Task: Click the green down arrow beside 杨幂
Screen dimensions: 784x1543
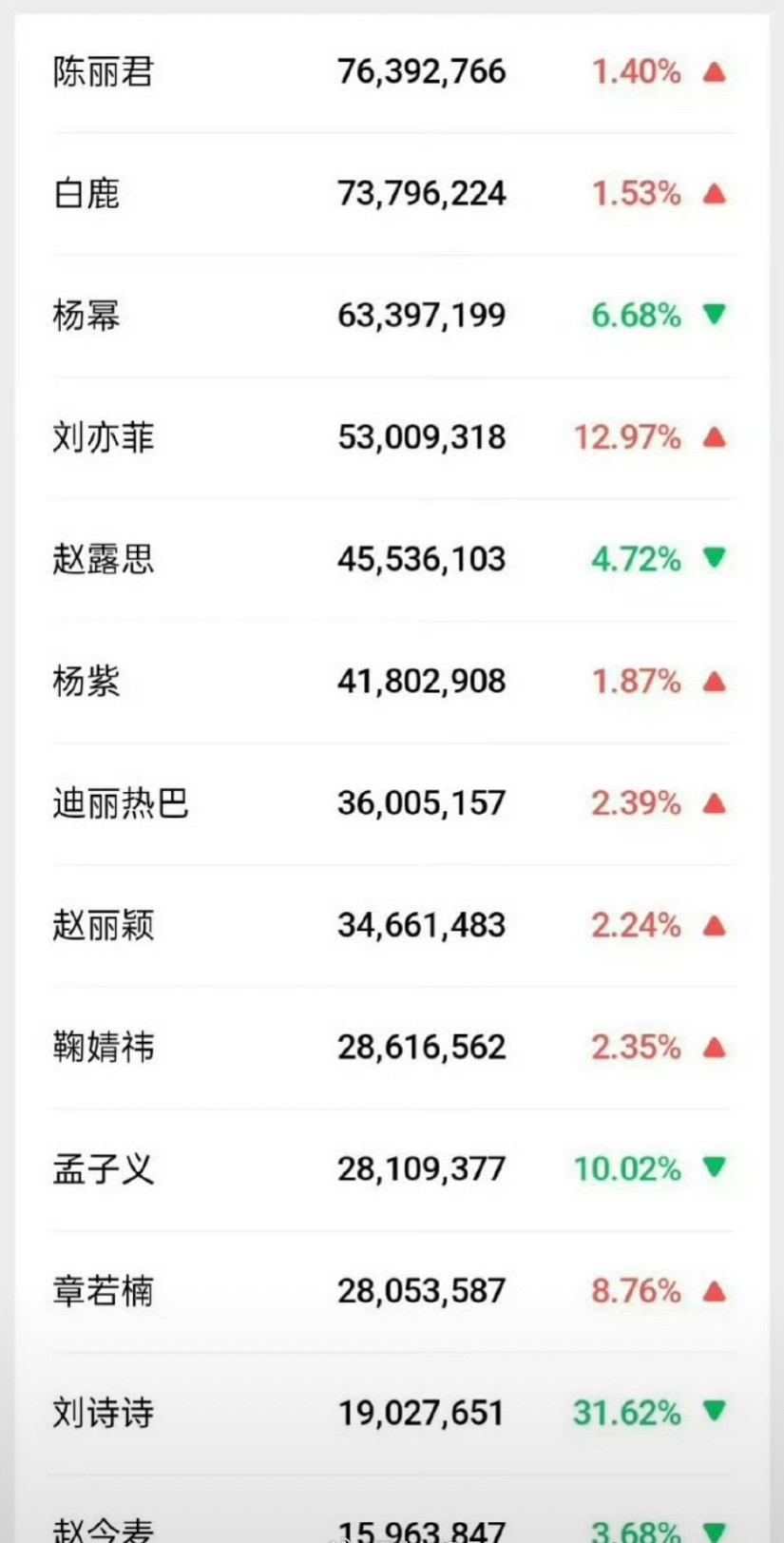Action: click(x=713, y=315)
